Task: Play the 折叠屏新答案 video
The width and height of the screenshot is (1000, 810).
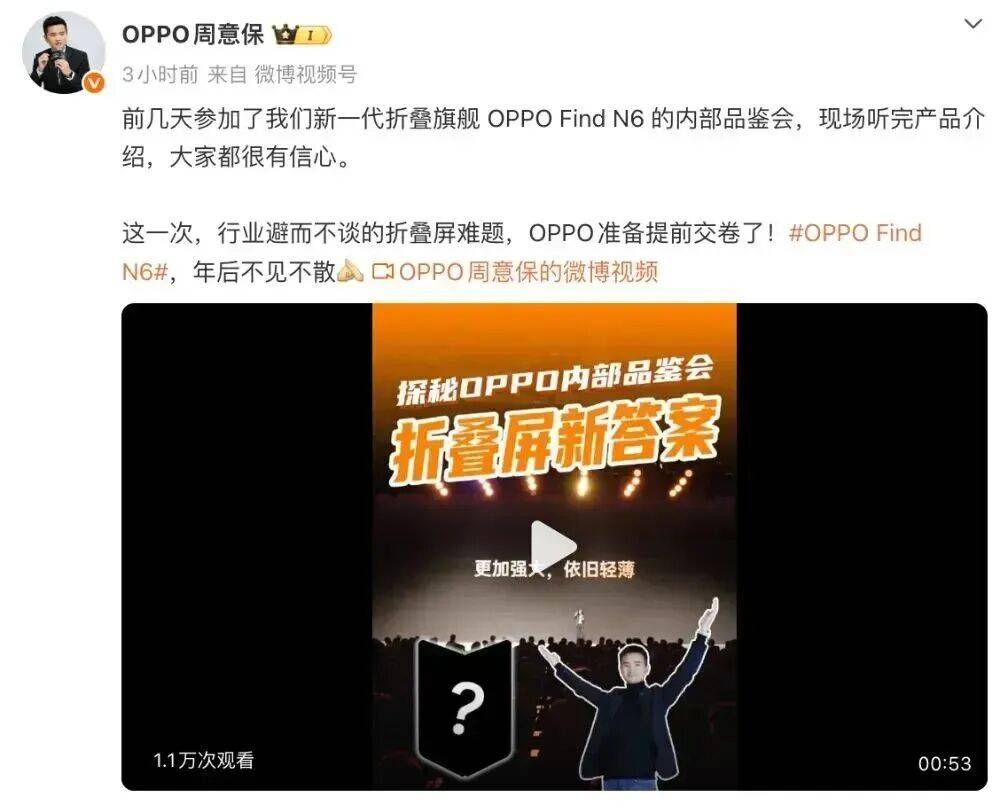Action: click(554, 546)
